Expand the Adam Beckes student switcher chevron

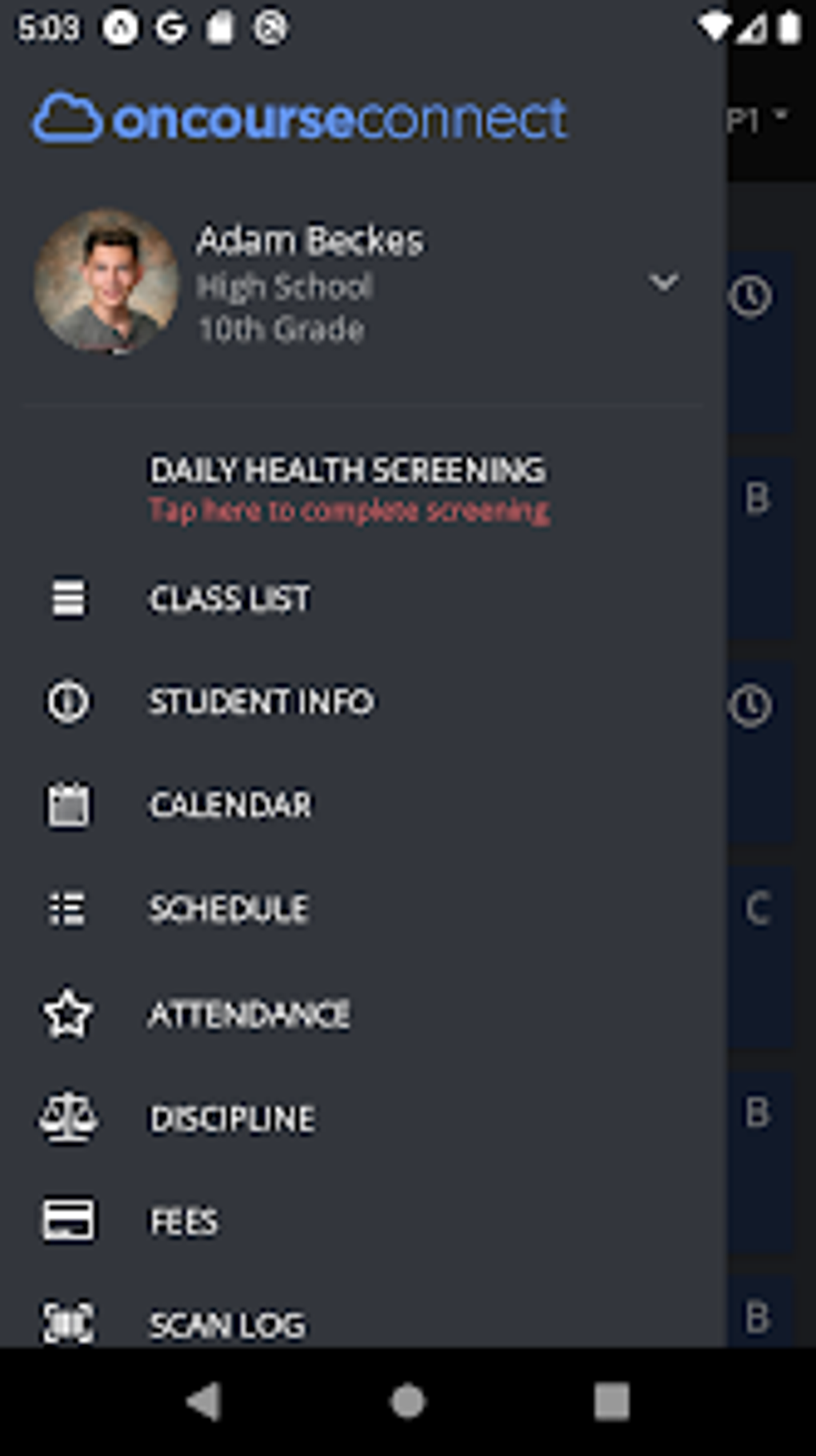click(x=663, y=282)
